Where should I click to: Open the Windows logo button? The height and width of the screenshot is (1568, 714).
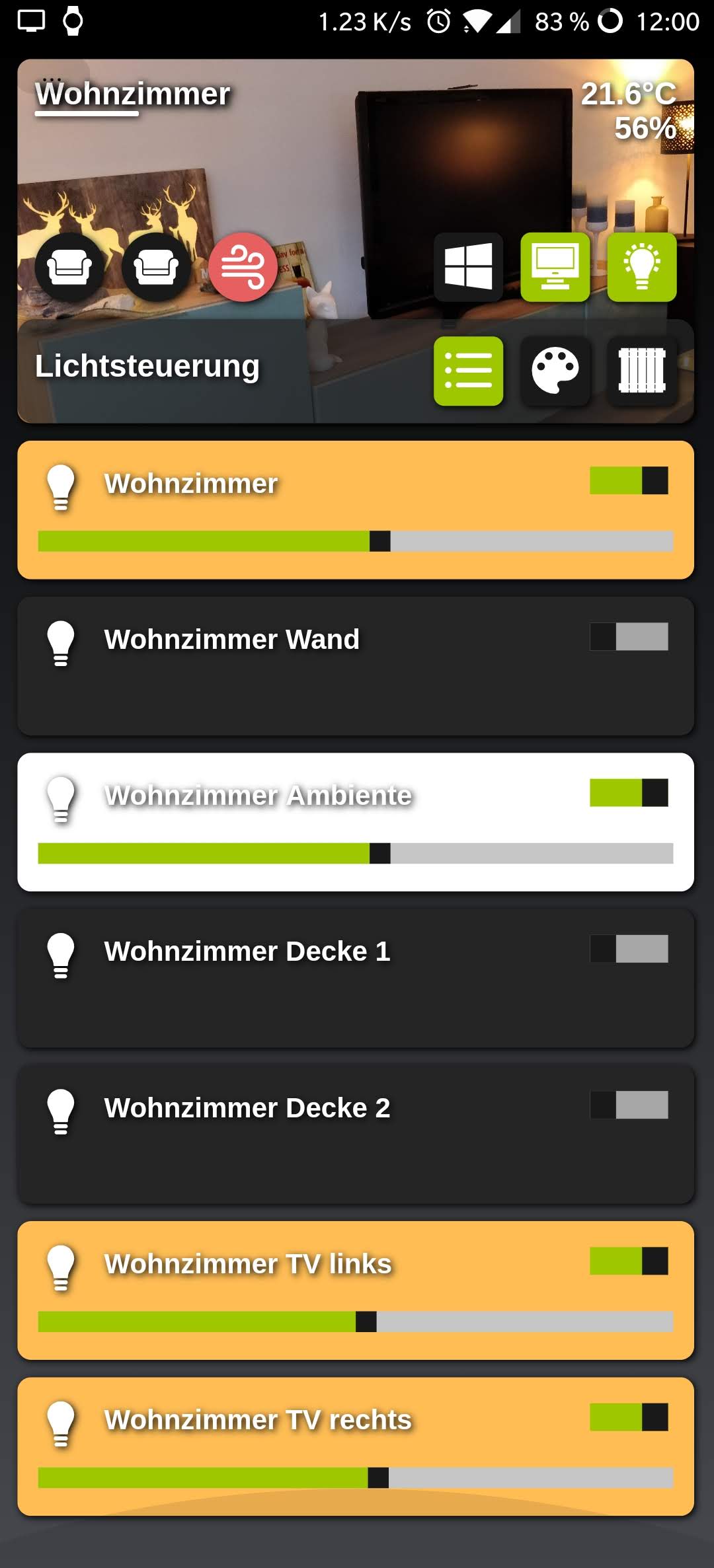pos(468,267)
